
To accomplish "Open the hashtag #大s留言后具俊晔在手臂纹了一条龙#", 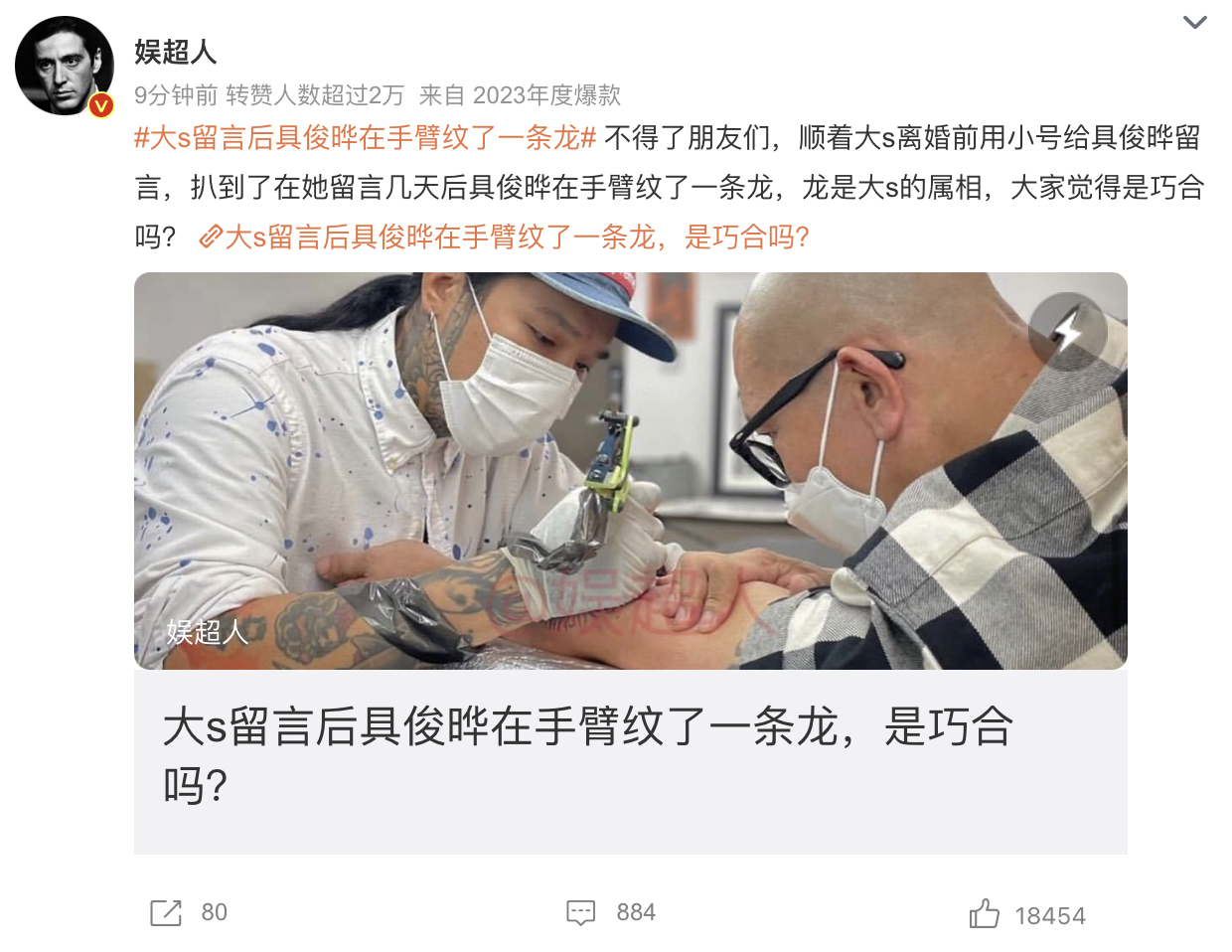I will 365,137.
